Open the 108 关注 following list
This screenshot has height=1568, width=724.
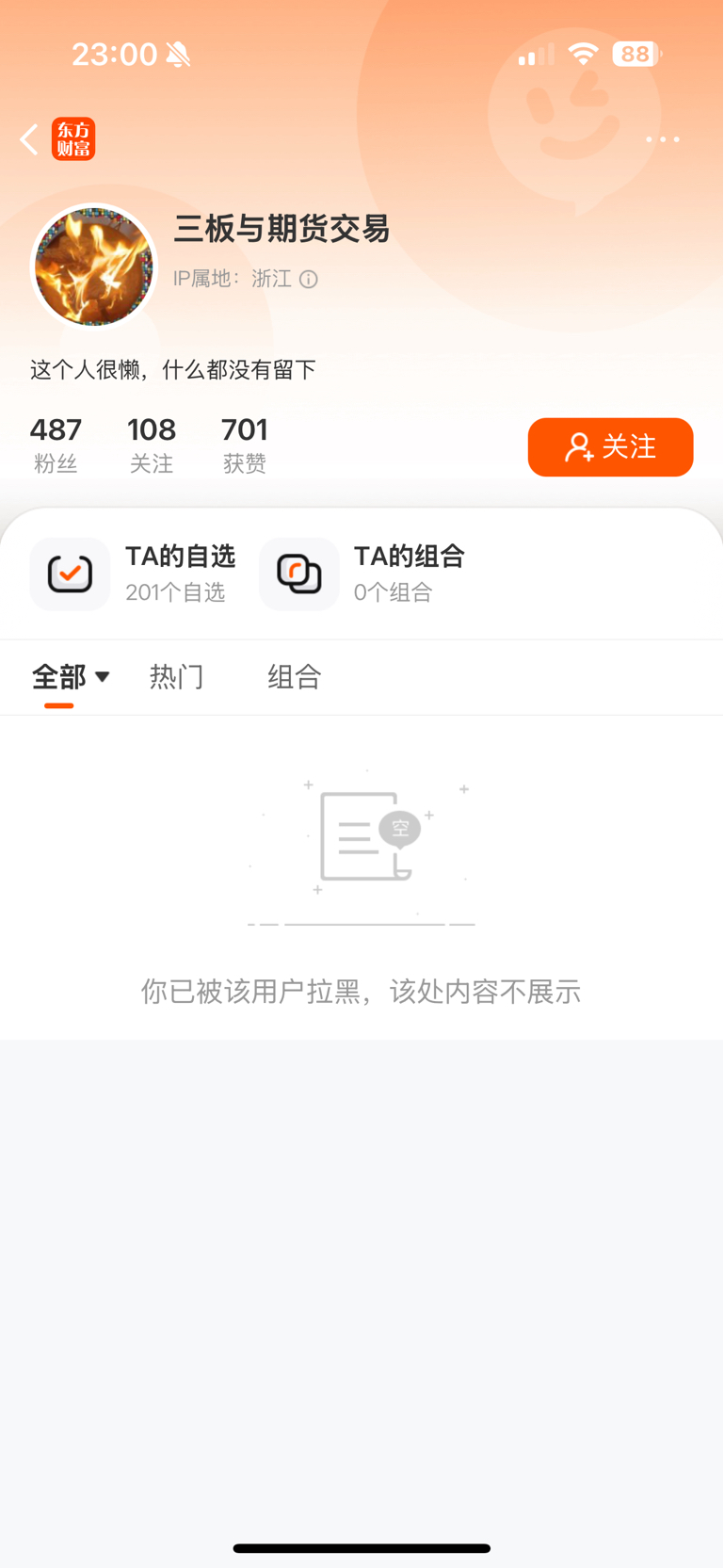click(x=152, y=445)
